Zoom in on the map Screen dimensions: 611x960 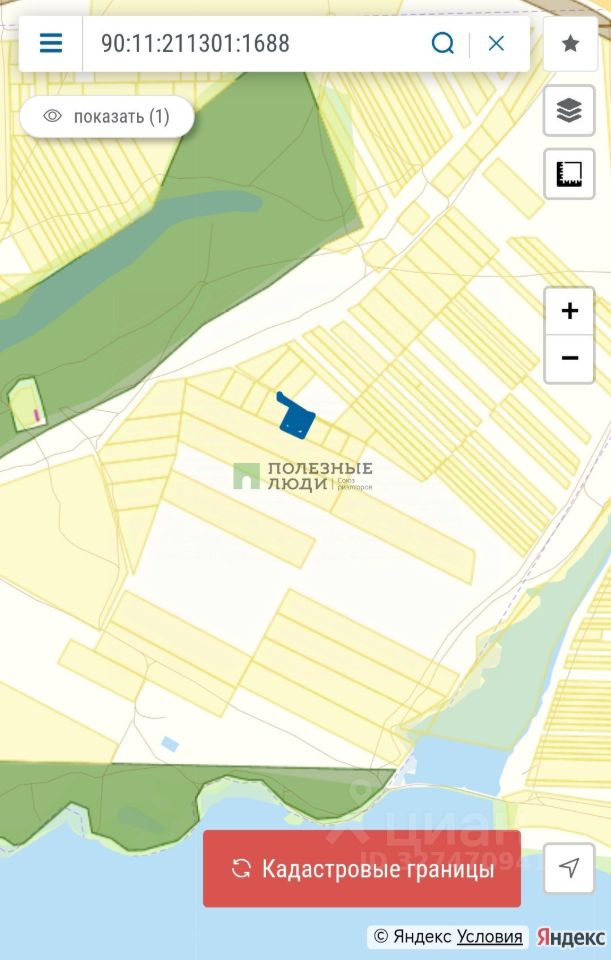[569, 311]
